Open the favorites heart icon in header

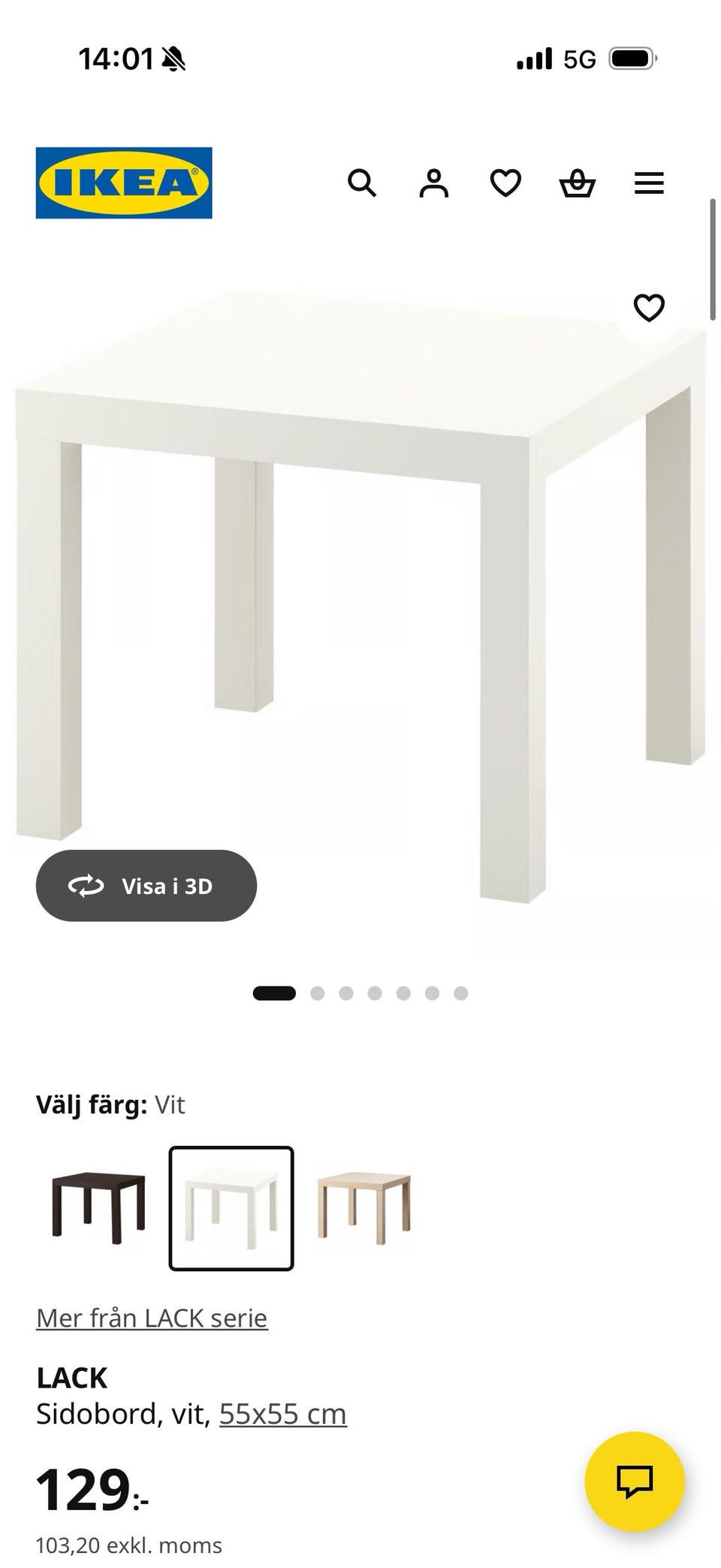tap(505, 183)
